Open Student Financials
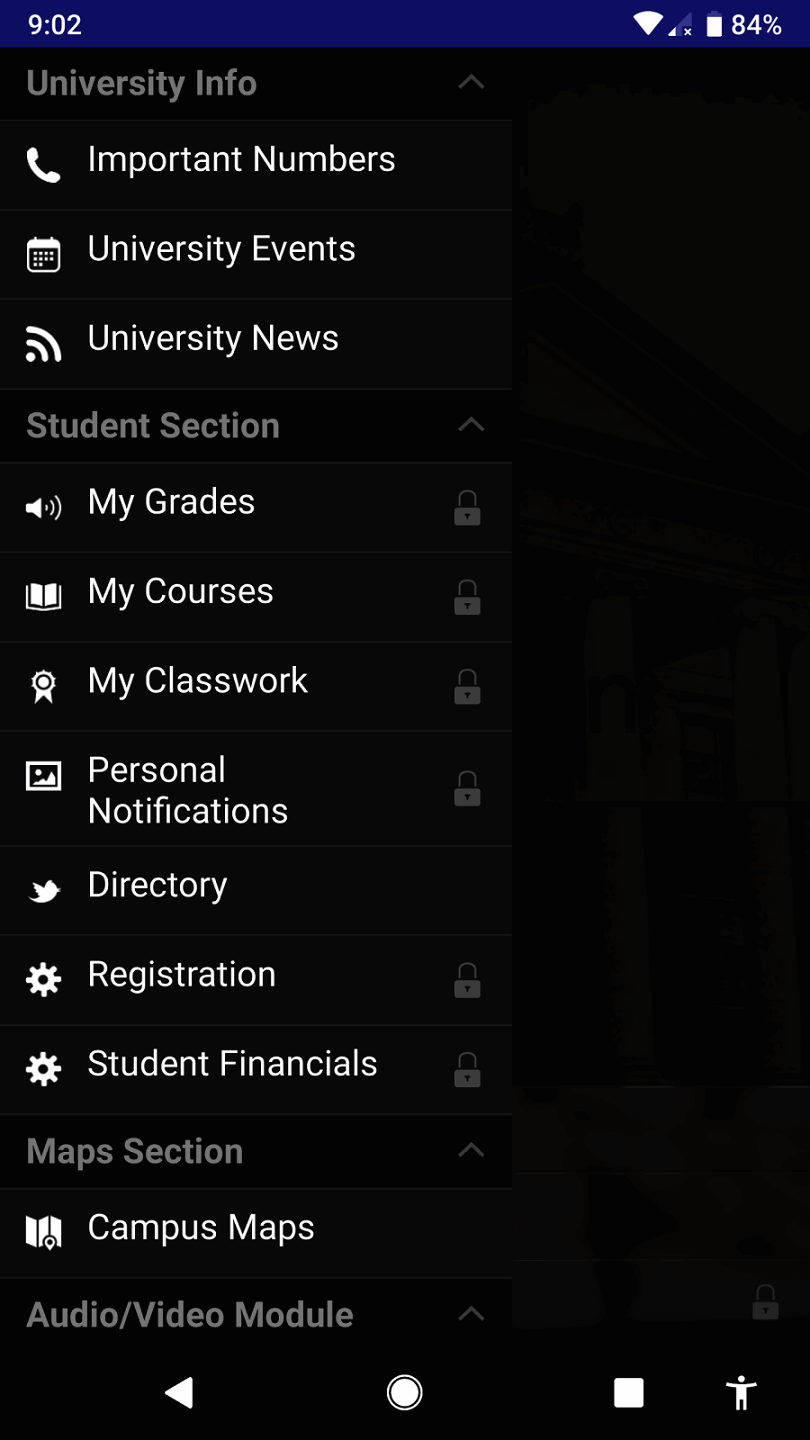810x1440 pixels. click(232, 1064)
